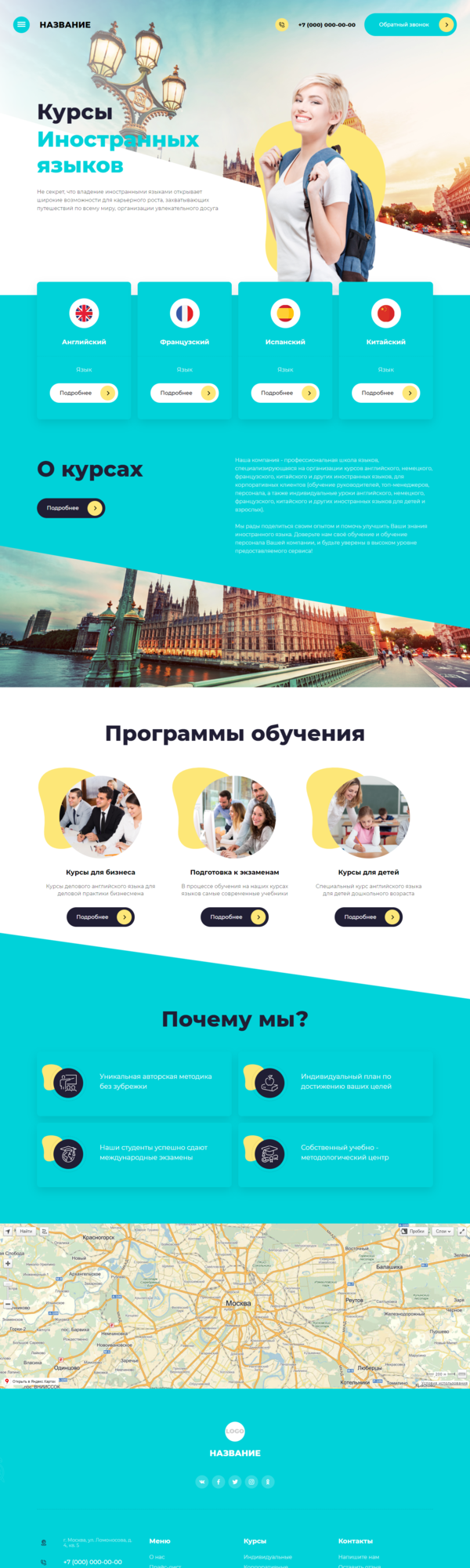Expand the Слои layers dropdown on the map
This screenshot has height=1568, width=470.
tap(443, 1232)
